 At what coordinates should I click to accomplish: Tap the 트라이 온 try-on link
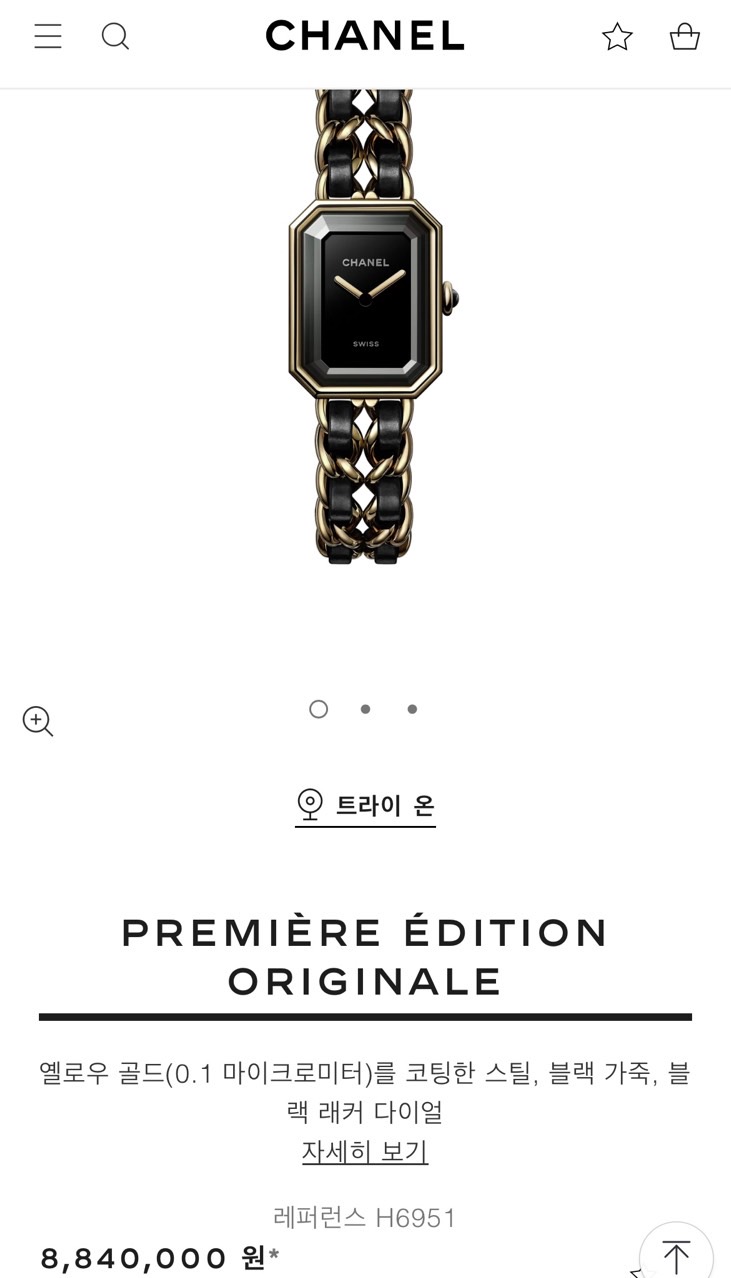366,805
